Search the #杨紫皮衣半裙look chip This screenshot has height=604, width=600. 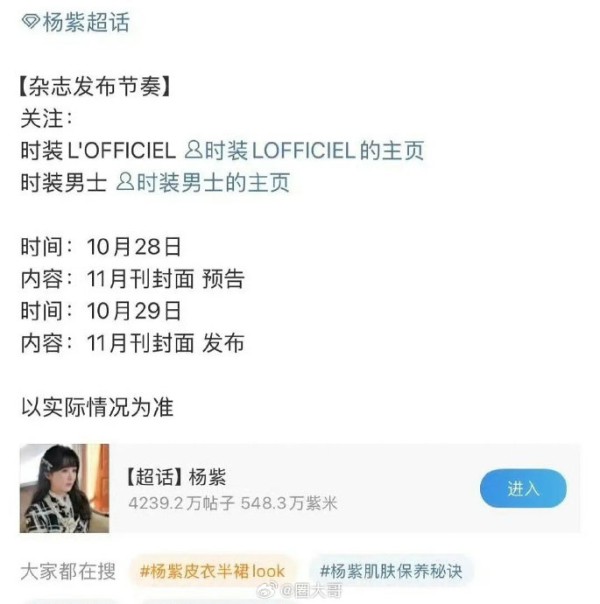[x=212, y=571]
